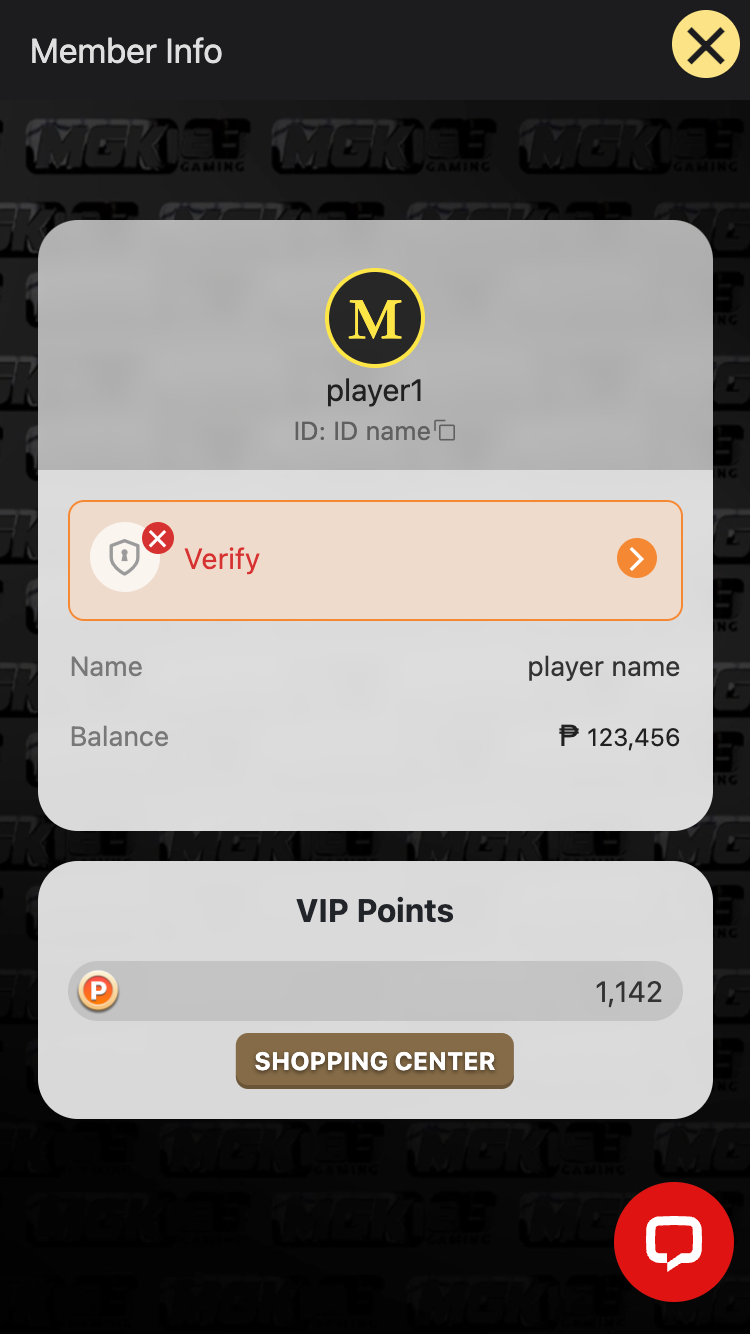750x1334 pixels.
Task: Open the Verify account row
Action: pyautogui.click(x=375, y=560)
